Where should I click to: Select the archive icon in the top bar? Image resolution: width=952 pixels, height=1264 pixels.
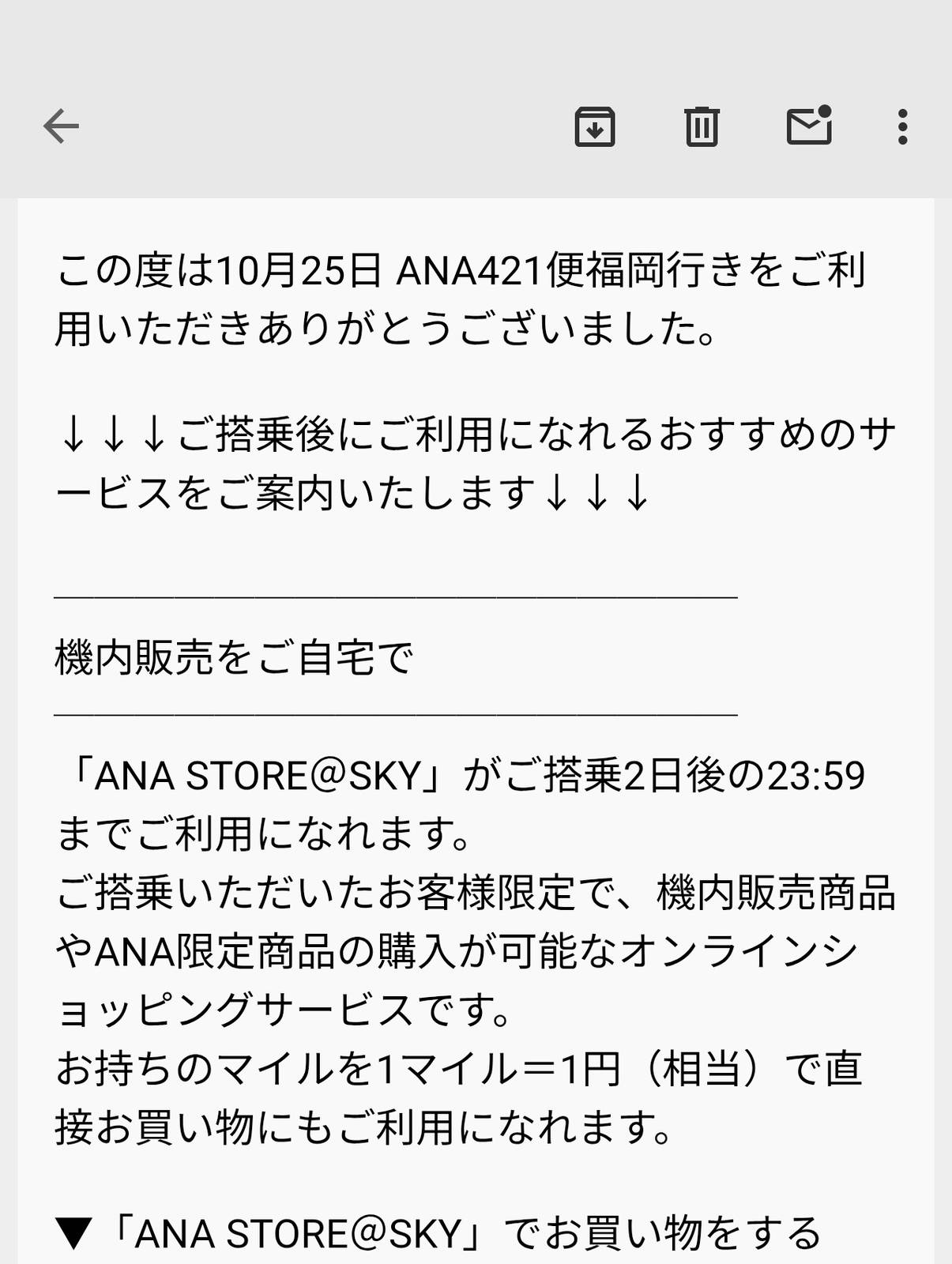click(595, 126)
